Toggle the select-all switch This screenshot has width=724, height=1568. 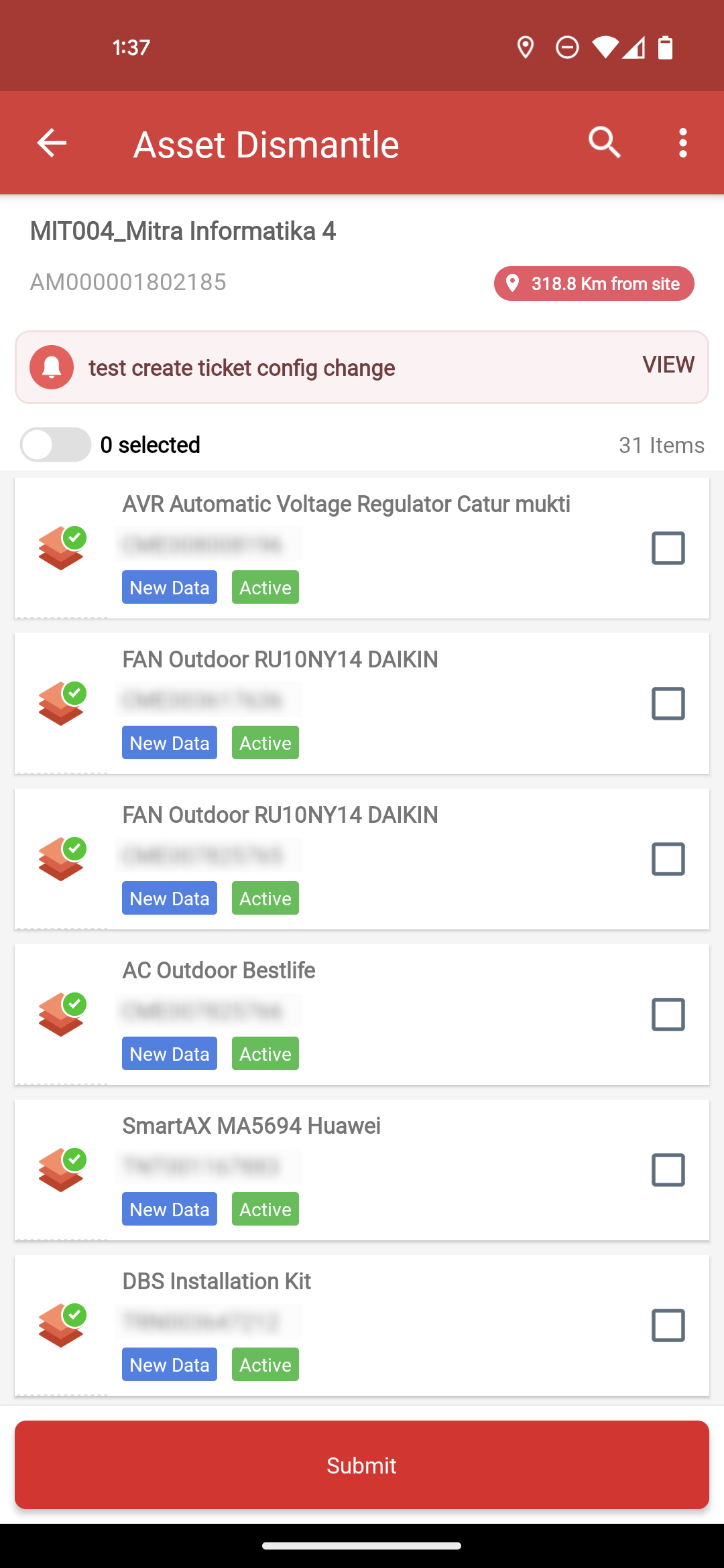point(56,444)
